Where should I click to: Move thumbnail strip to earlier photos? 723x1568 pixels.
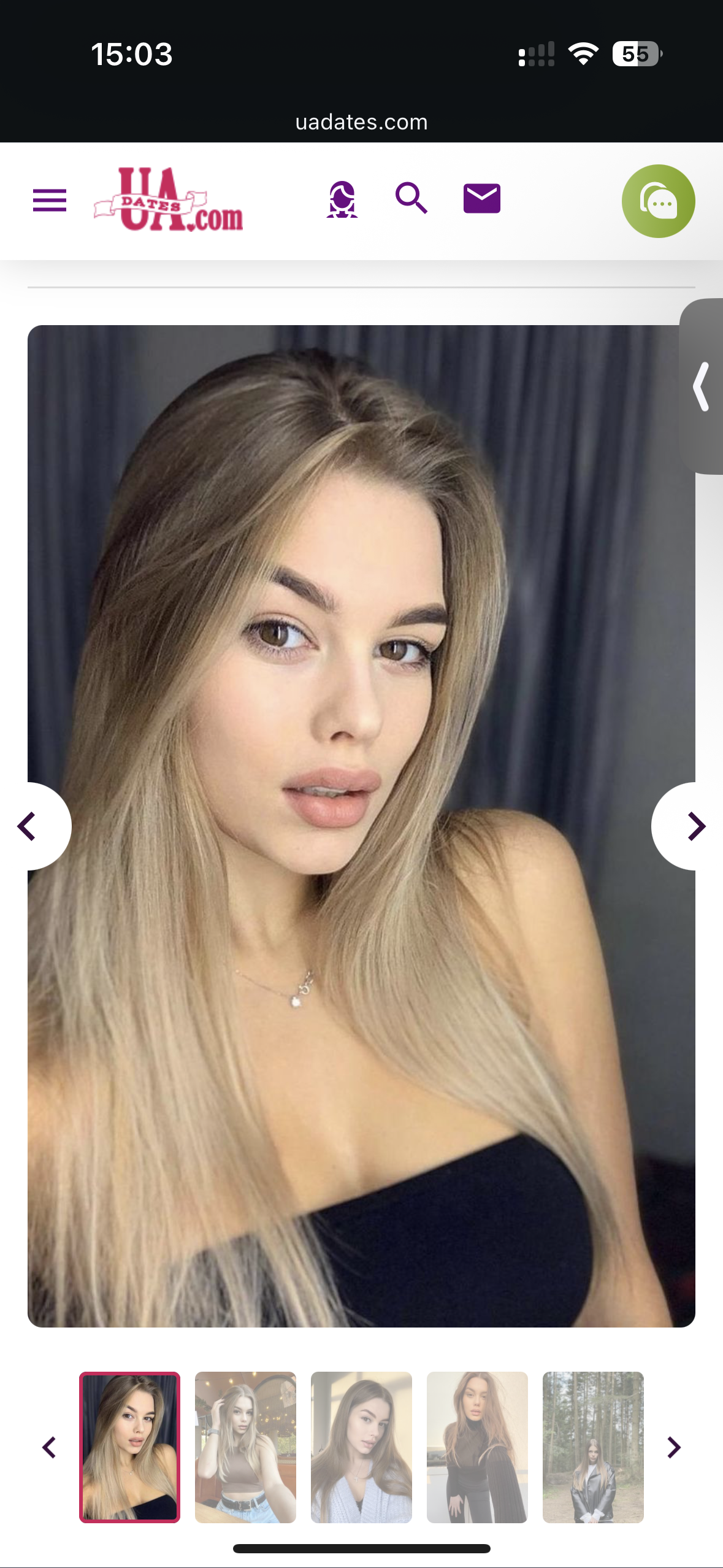[x=49, y=1447]
